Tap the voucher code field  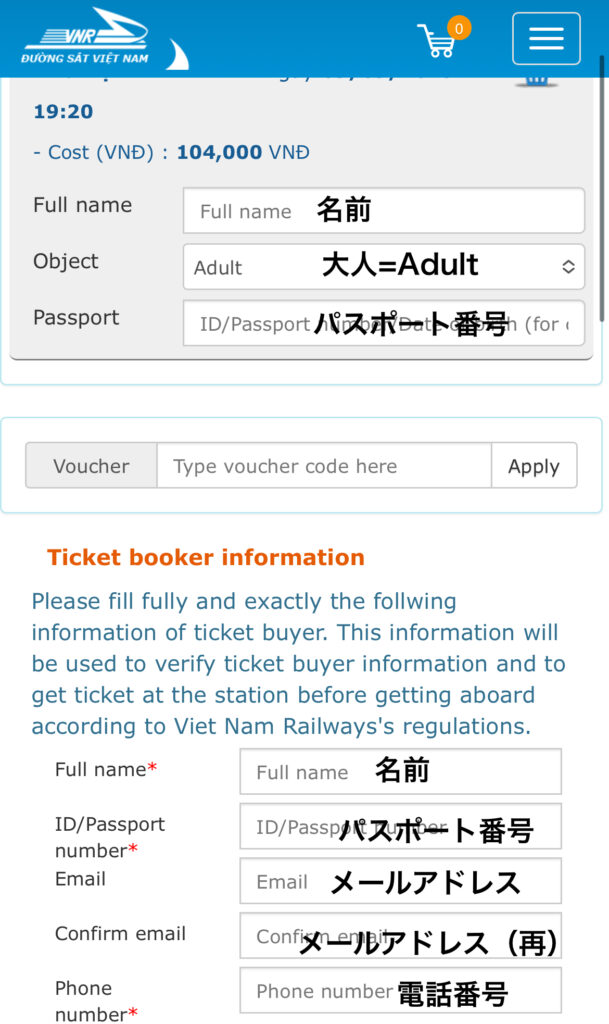pos(324,466)
